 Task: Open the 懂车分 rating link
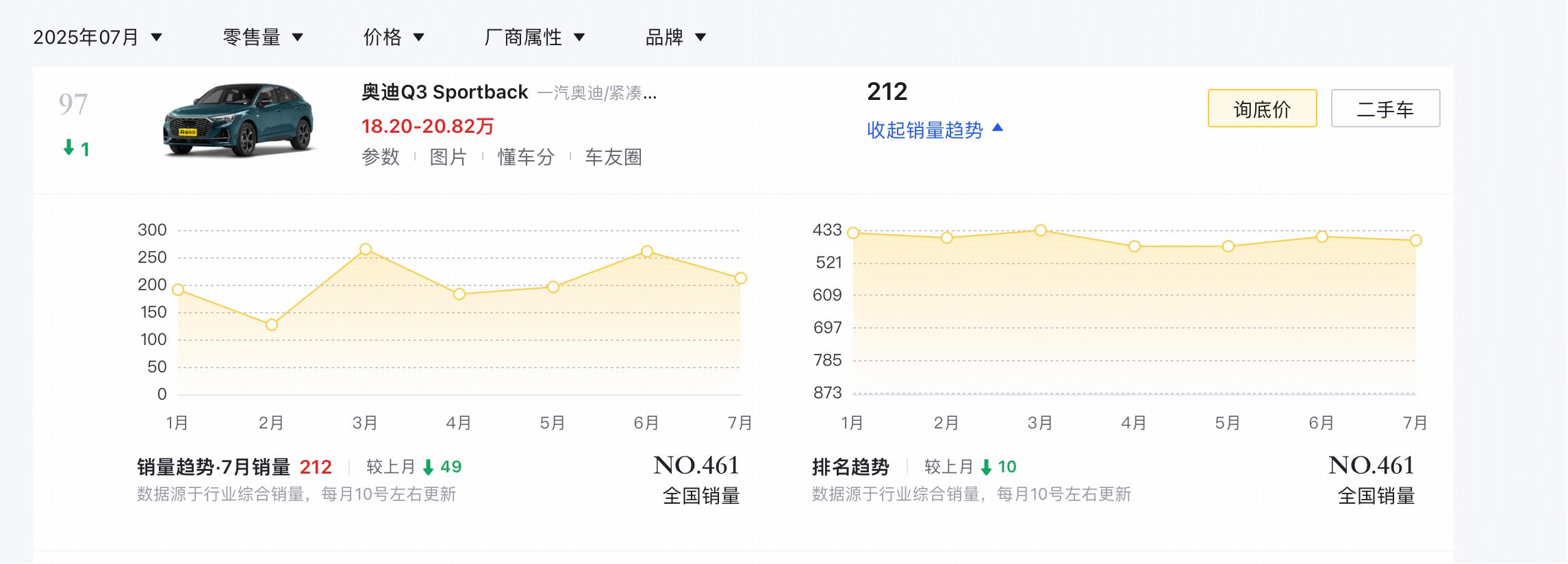click(x=525, y=157)
